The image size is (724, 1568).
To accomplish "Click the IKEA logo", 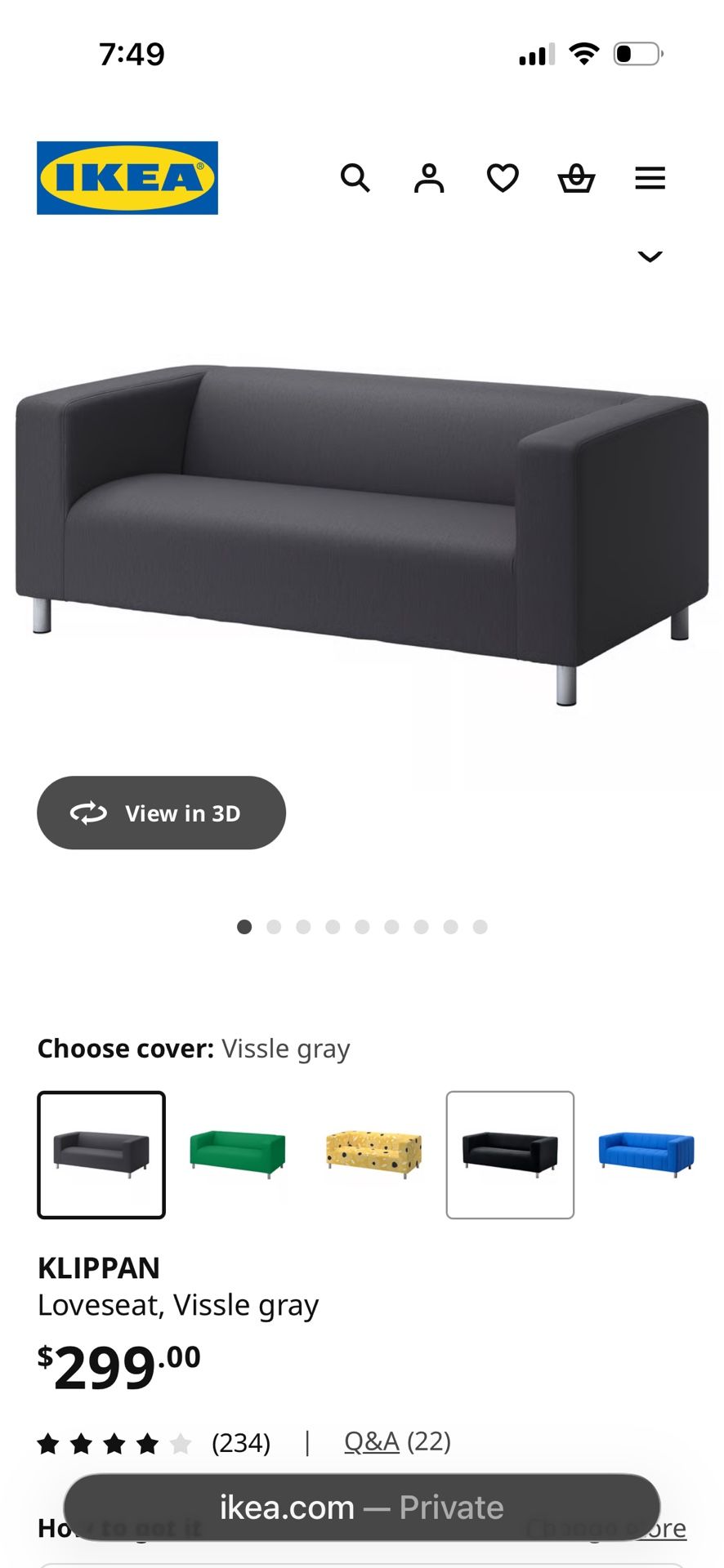I will point(127,179).
